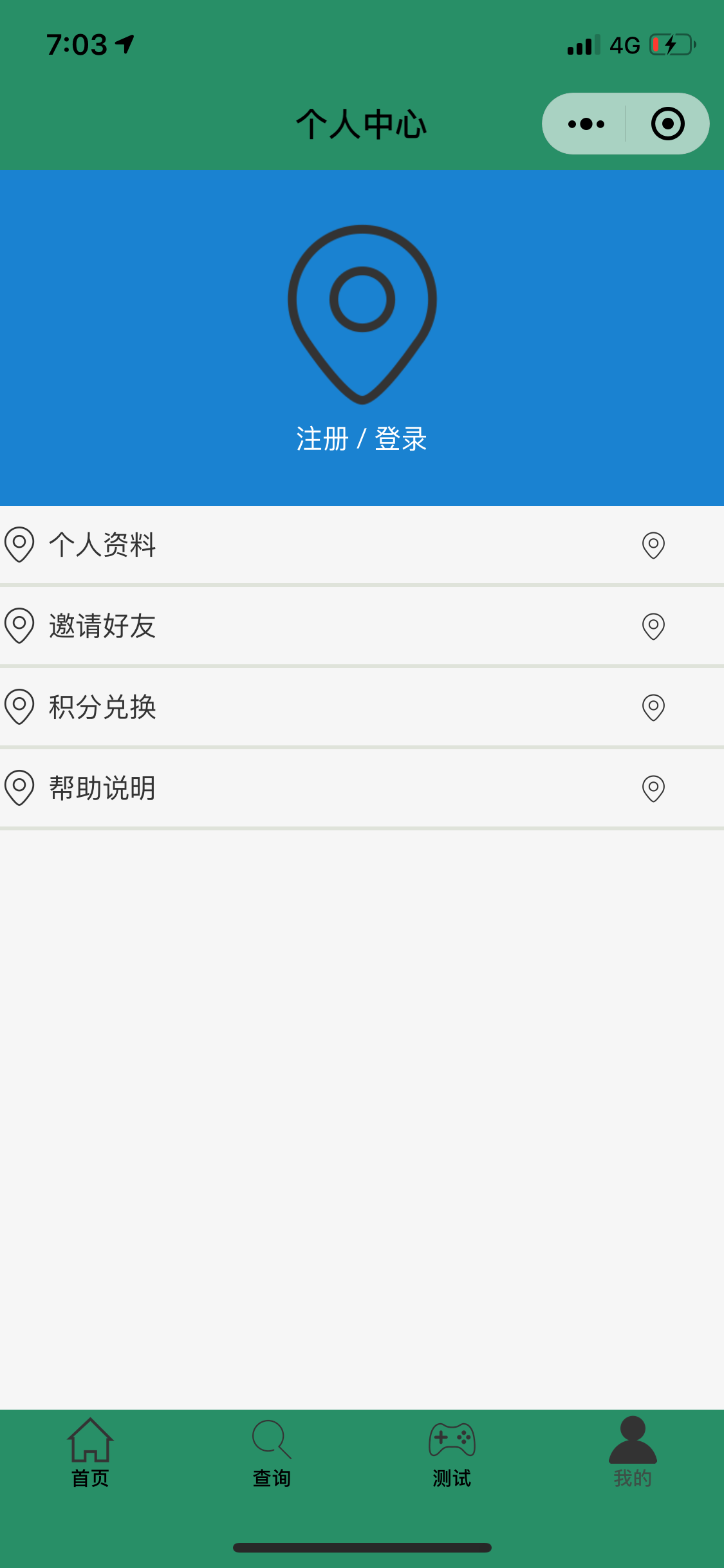Open the 积分兑换 row
Image resolution: width=724 pixels, height=1568 pixels.
tap(362, 707)
